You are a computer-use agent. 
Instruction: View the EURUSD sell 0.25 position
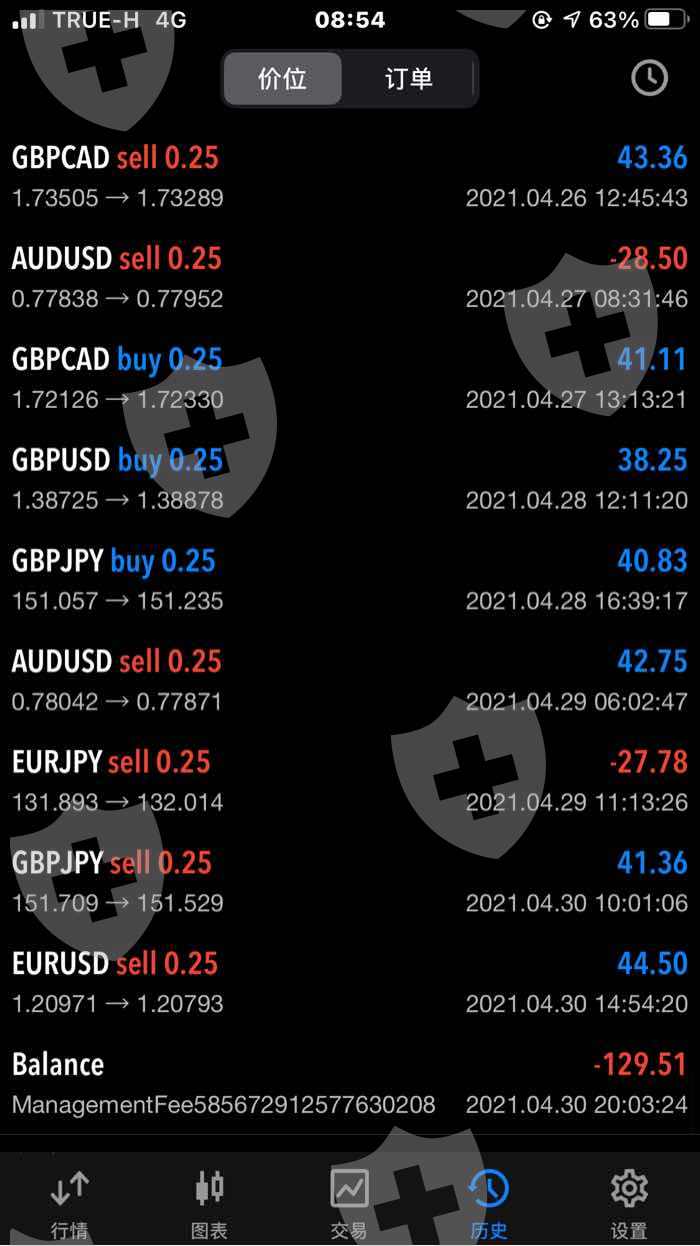click(x=350, y=983)
